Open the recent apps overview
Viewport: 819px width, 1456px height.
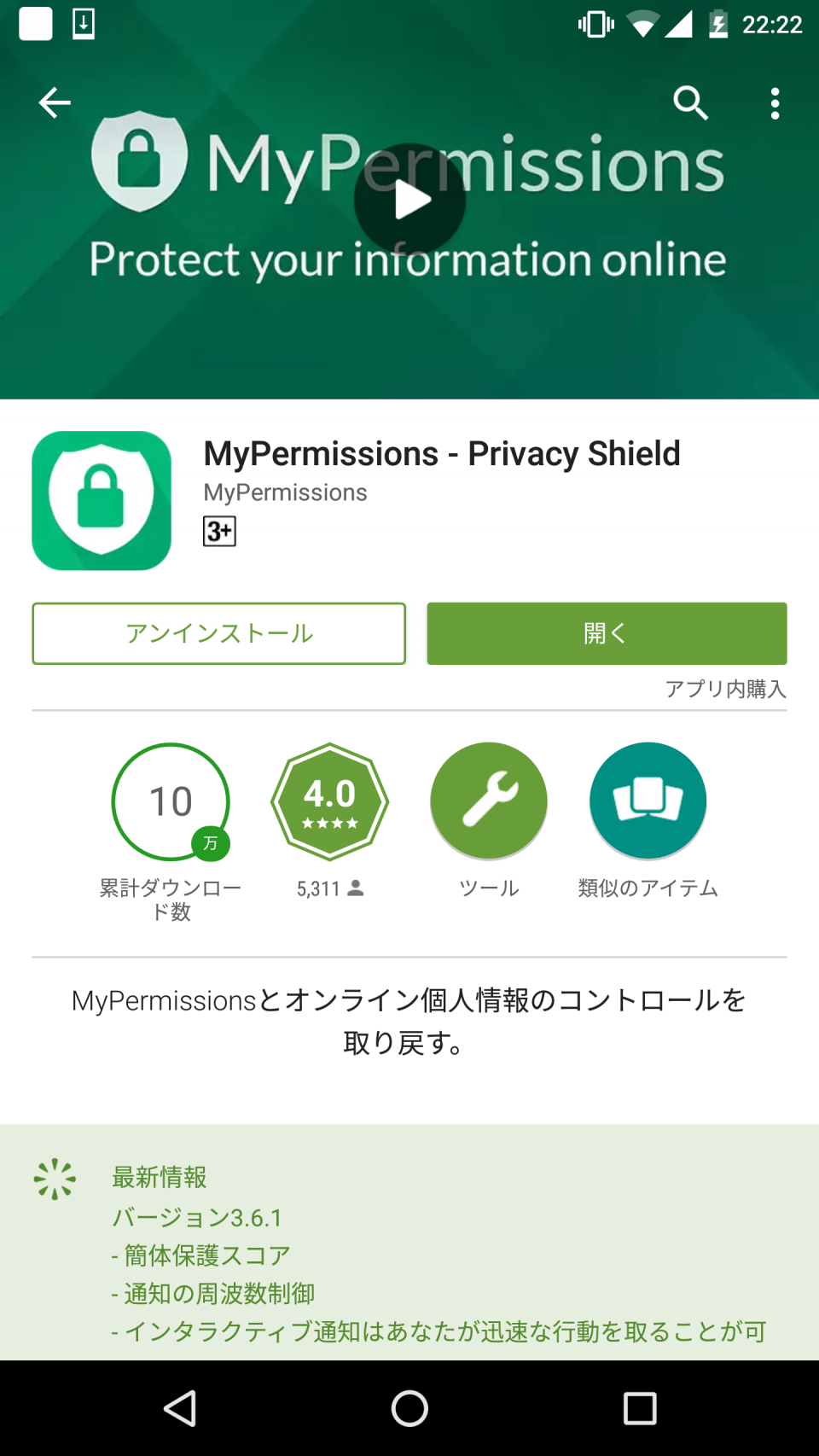click(x=640, y=1408)
